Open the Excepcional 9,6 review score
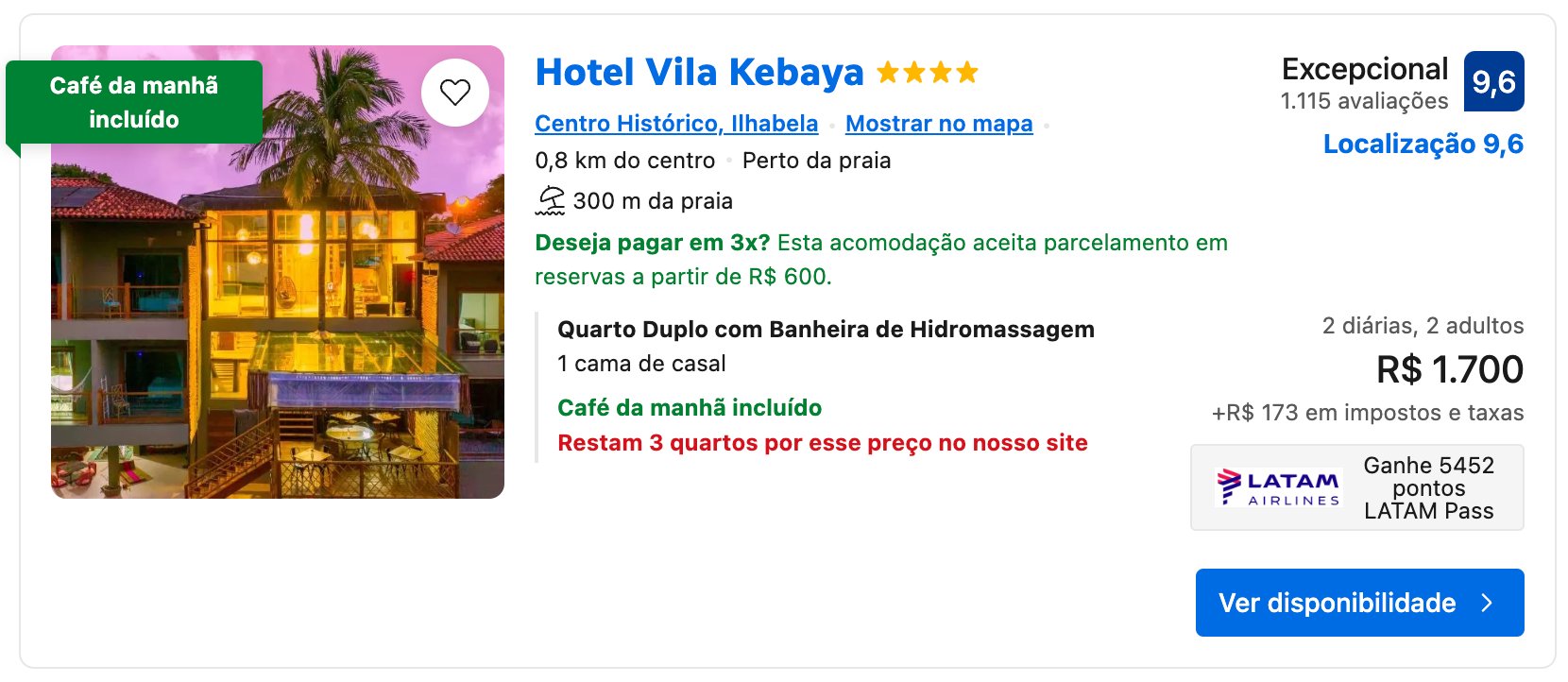 pos(1492,82)
